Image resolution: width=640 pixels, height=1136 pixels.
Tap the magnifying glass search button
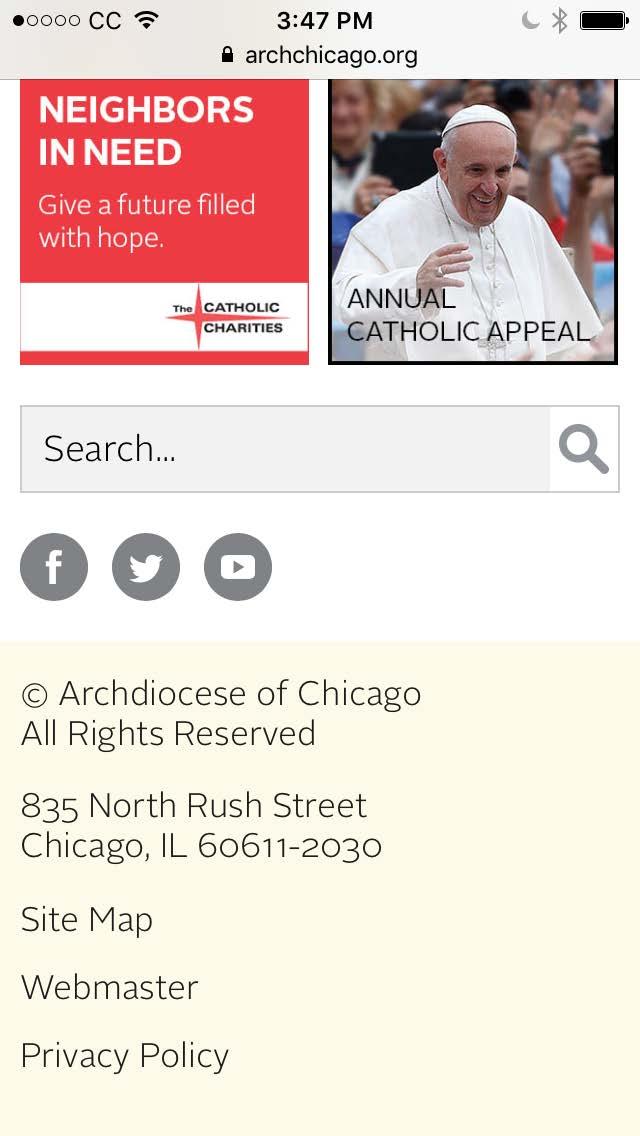tap(584, 449)
